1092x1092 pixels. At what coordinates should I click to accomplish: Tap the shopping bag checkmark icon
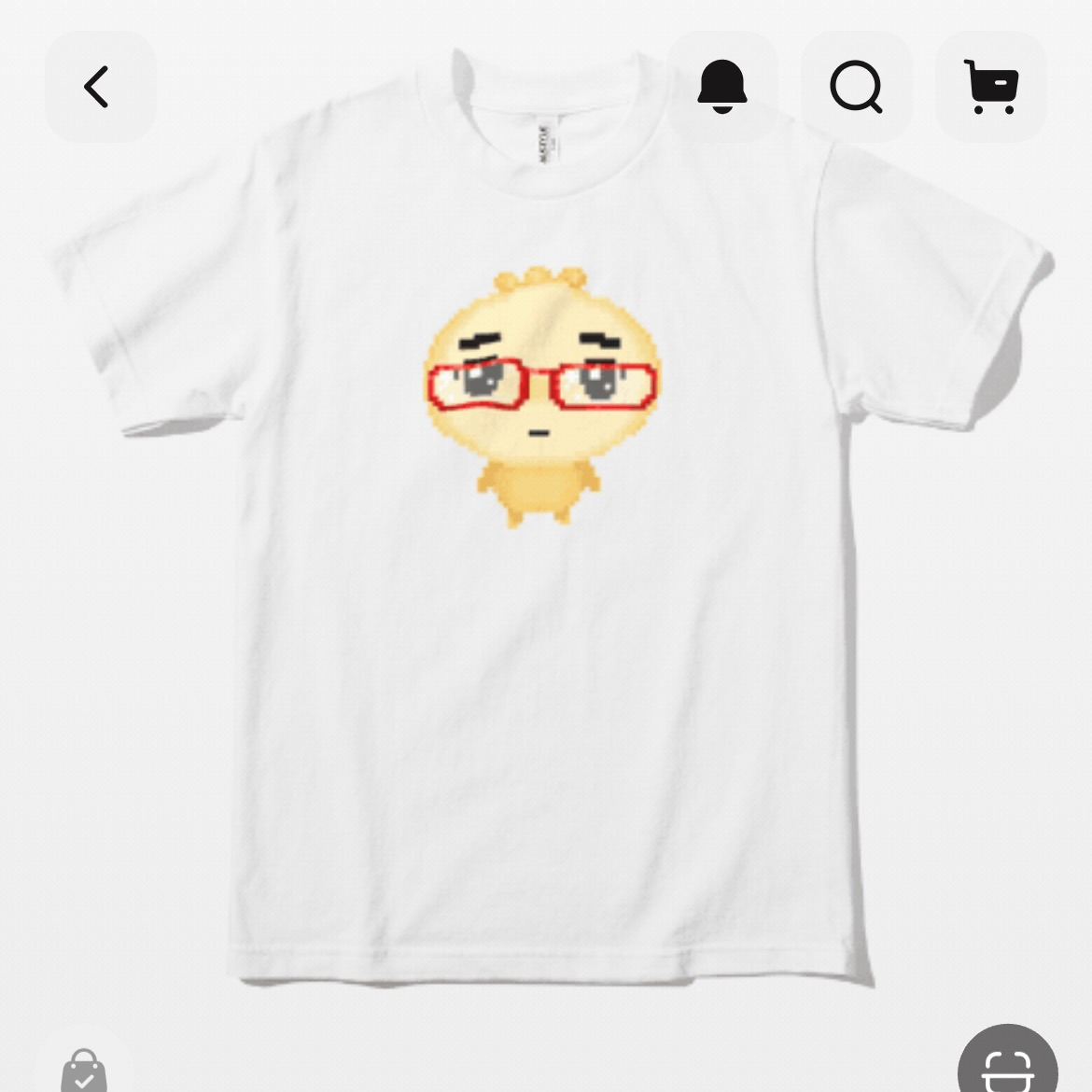tap(84, 1070)
